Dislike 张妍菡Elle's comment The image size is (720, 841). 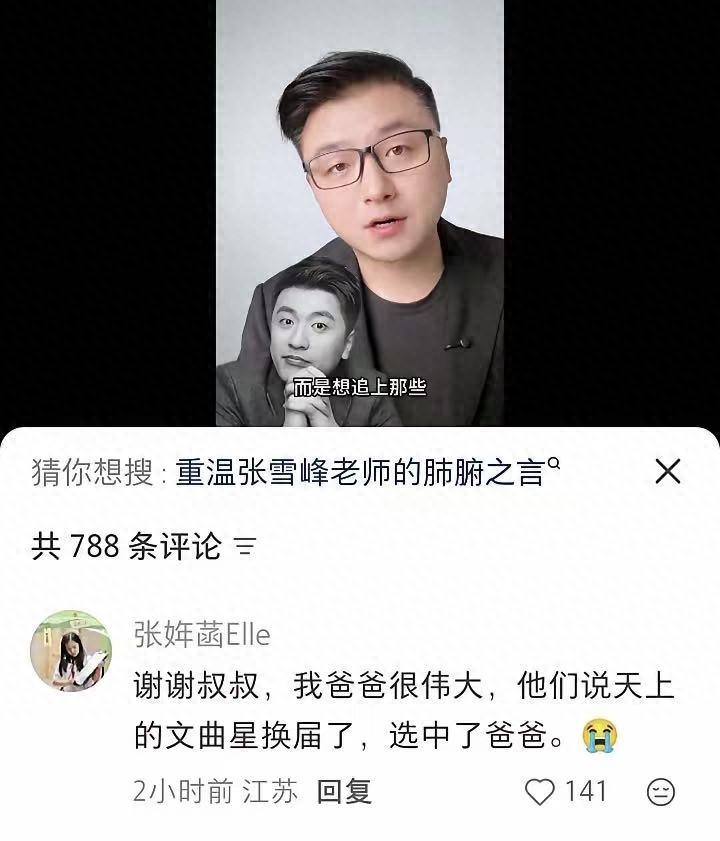tap(661, 792)
